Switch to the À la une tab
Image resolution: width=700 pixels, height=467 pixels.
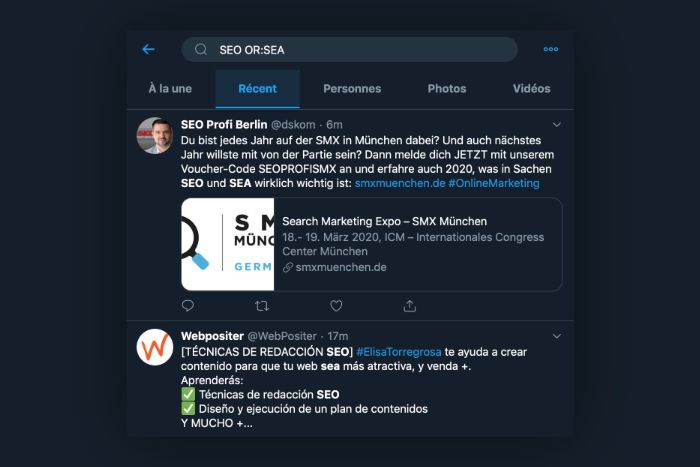coord(170,89)
